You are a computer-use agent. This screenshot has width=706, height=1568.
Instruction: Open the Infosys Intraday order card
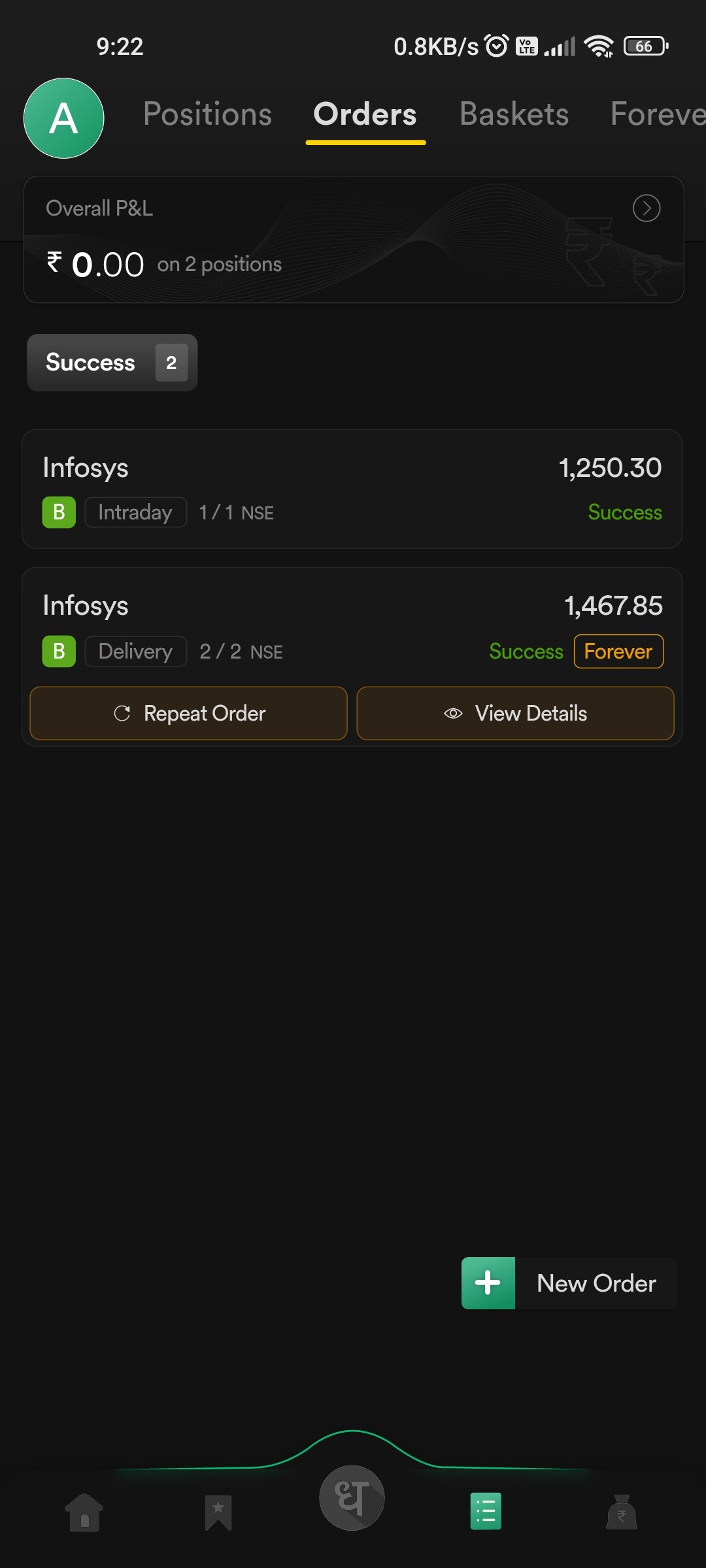(x=352, y=489)
